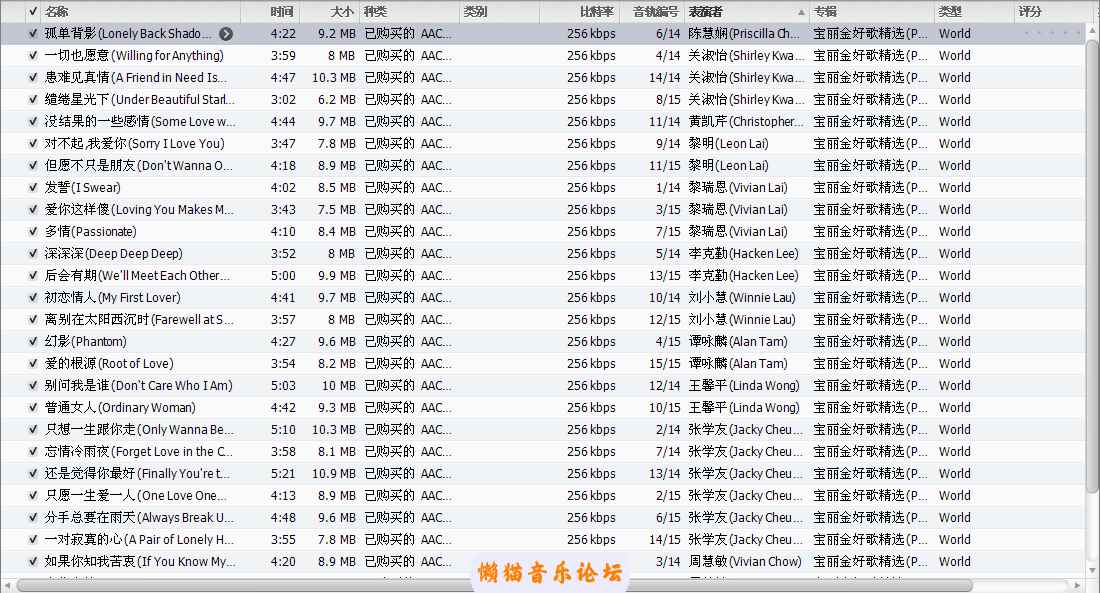Uncheck the checkbox for 发誓 (I Swear)
Image resolution: width=1100 pixels, height=593 pixels.
(33, 188)
